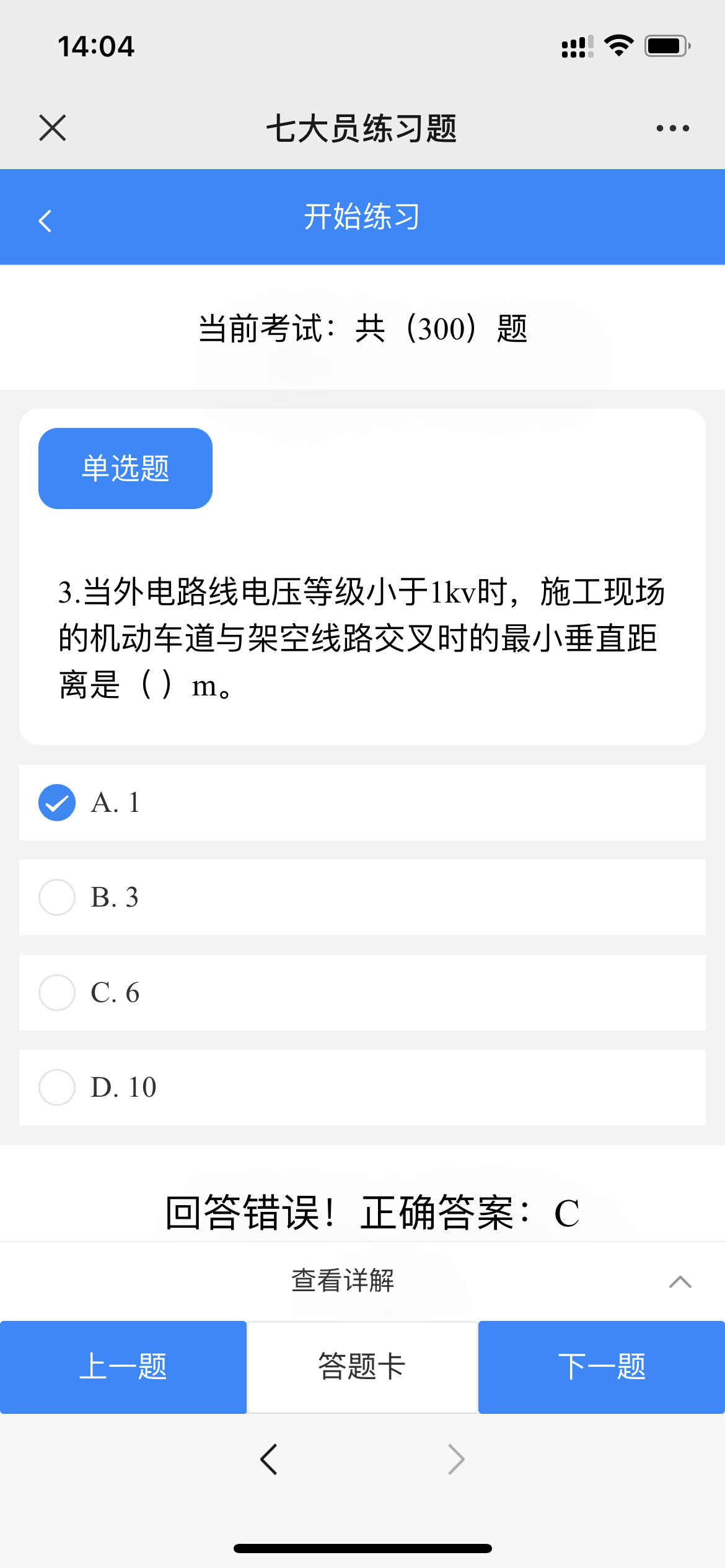Expand 查看详解 explanation panel
Viewport: 725px width, 1568px height.
click(362, 1280)
